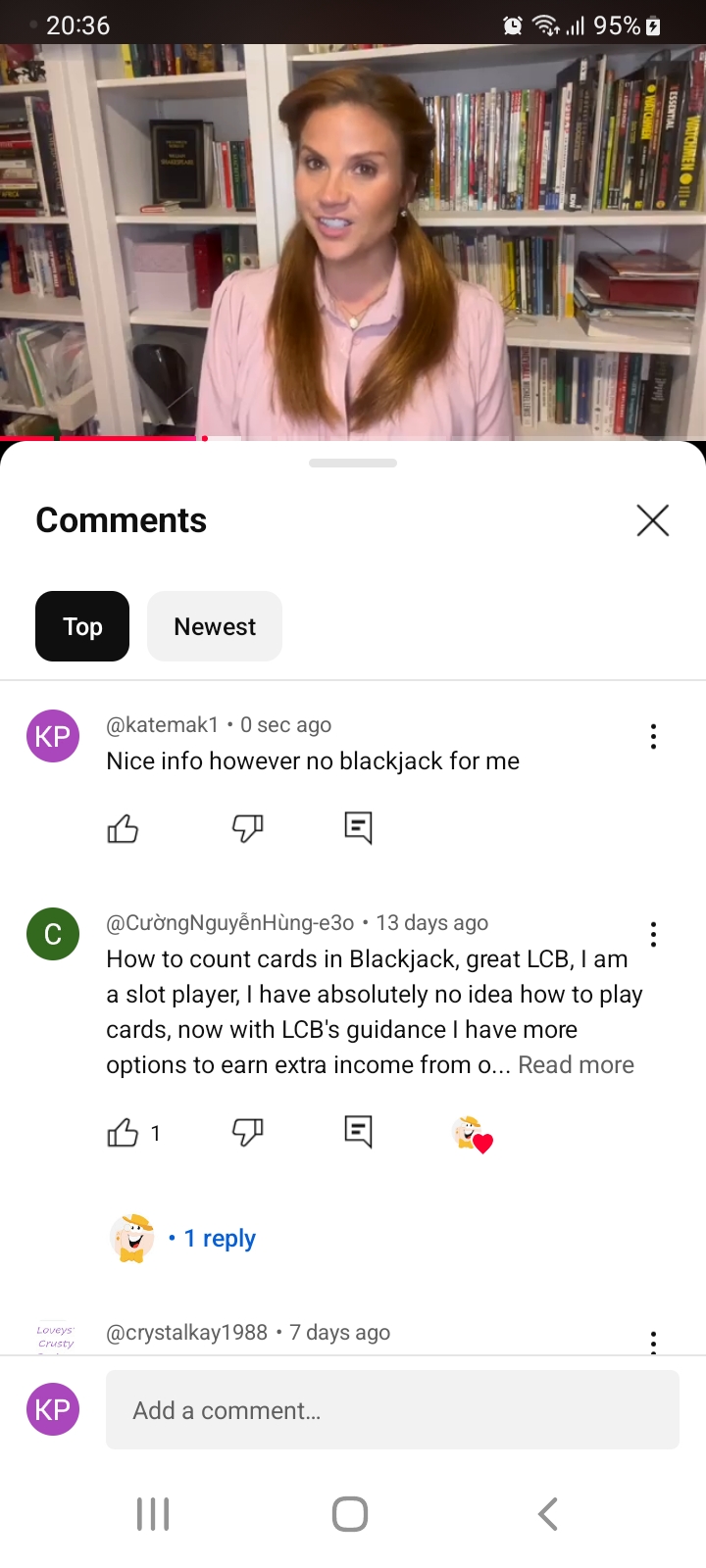Dislike @CườngNguyễnHùng-e3o's comment

(247, 1133)
